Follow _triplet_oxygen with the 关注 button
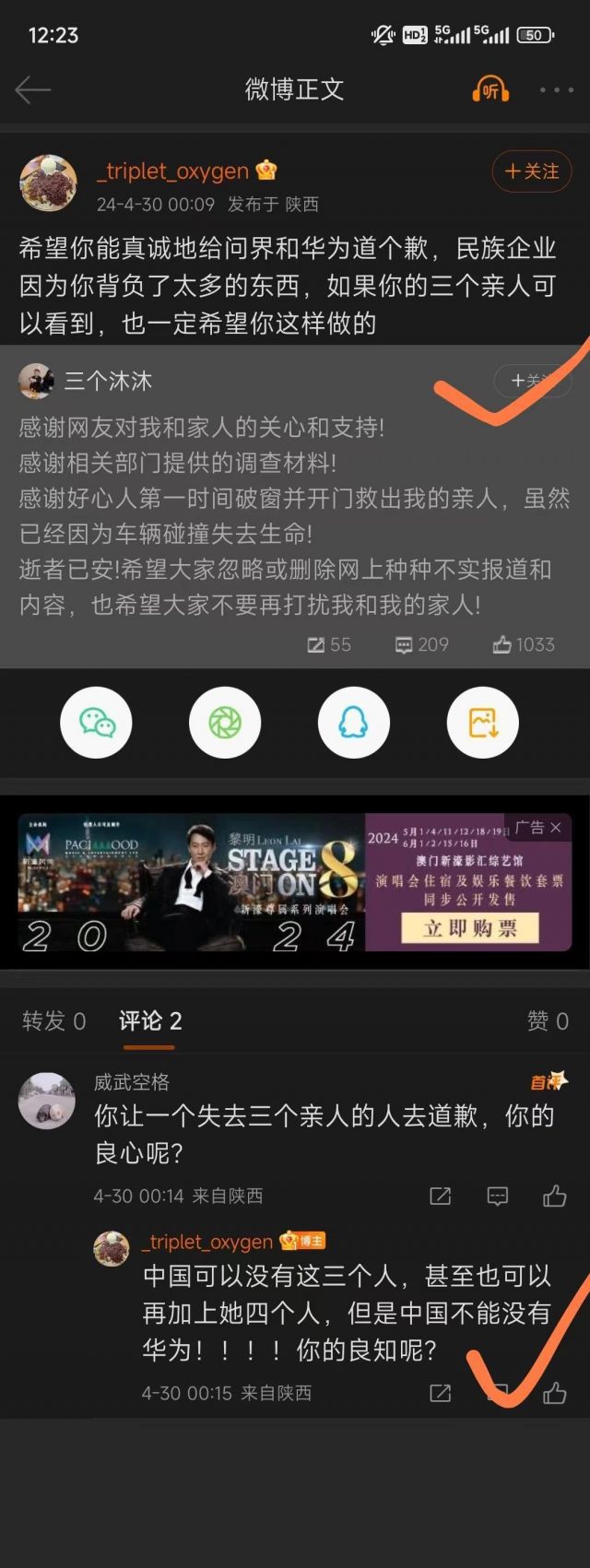 tap(531, 171)
